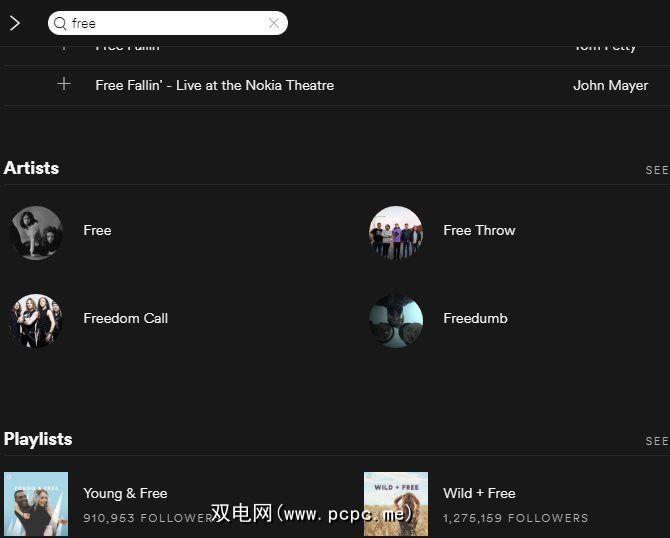Screen dimensions: 670x538
Task: Add Free Fallin' Live at the Nokia Theatre
Action: (x=64, y=85)
